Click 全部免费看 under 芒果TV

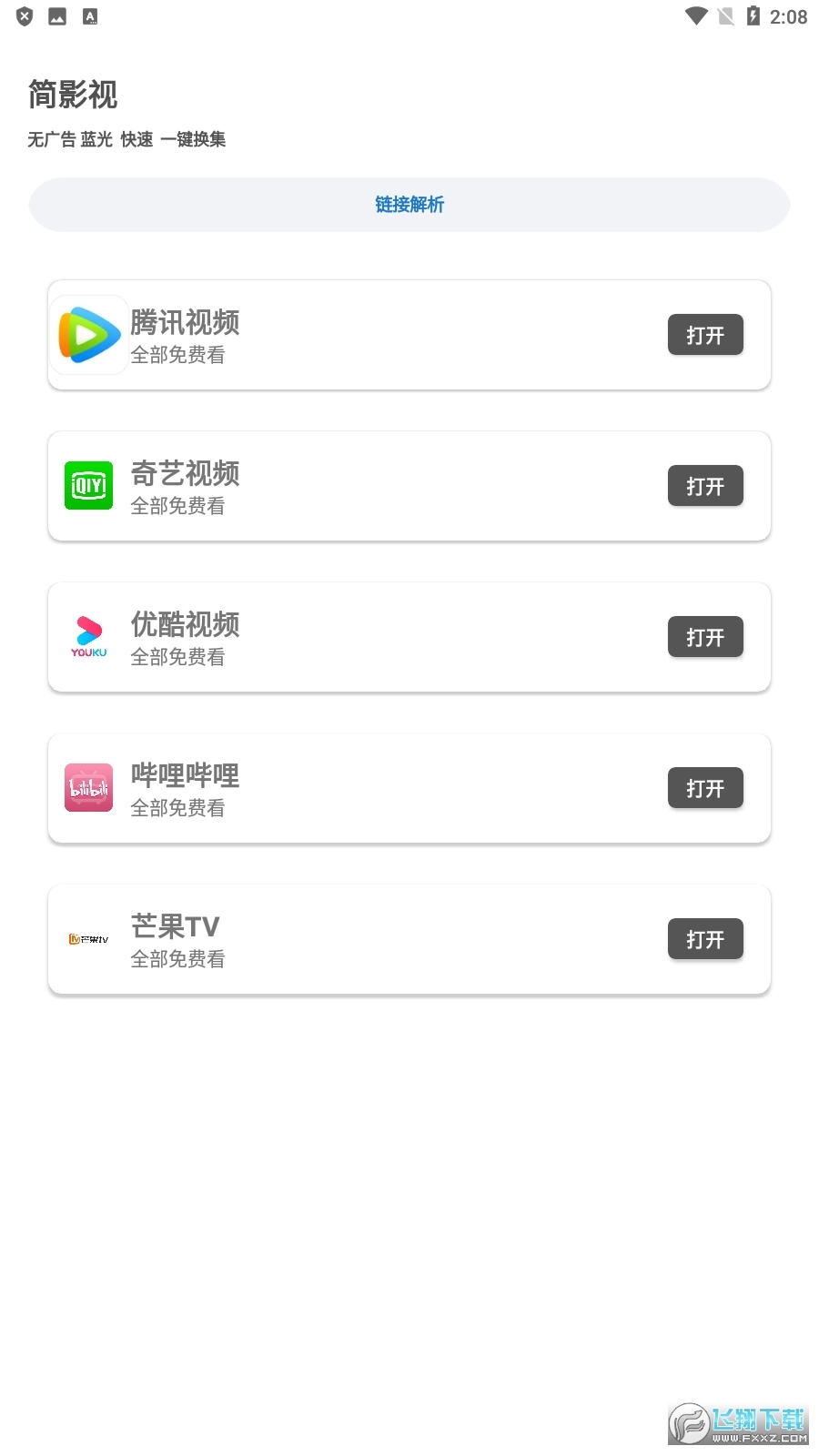tap(177, 958)
